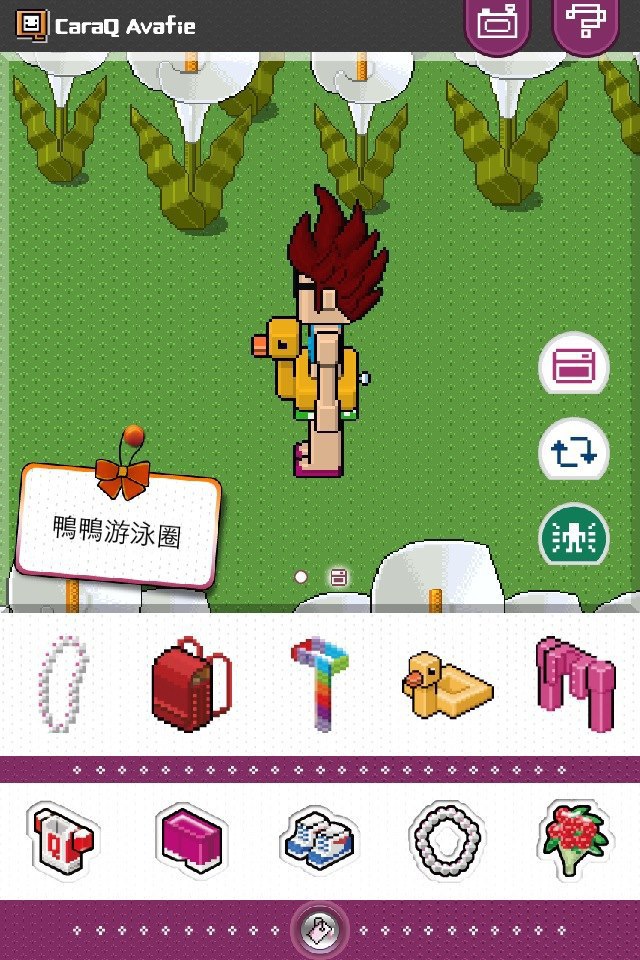The image size is (640, 960).
Task: Select the red backpack item
Action: 190,685
